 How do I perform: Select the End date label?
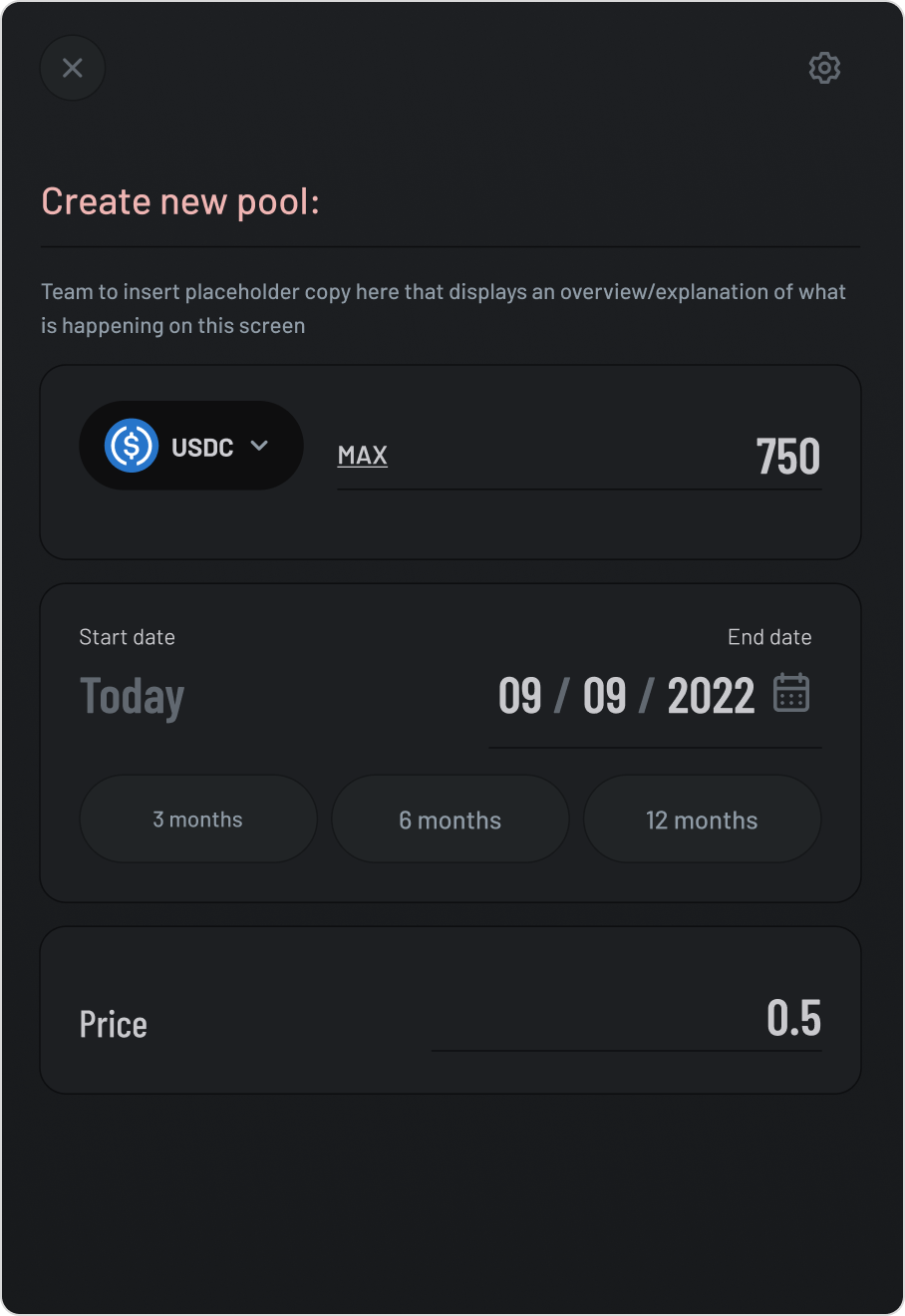769,636
